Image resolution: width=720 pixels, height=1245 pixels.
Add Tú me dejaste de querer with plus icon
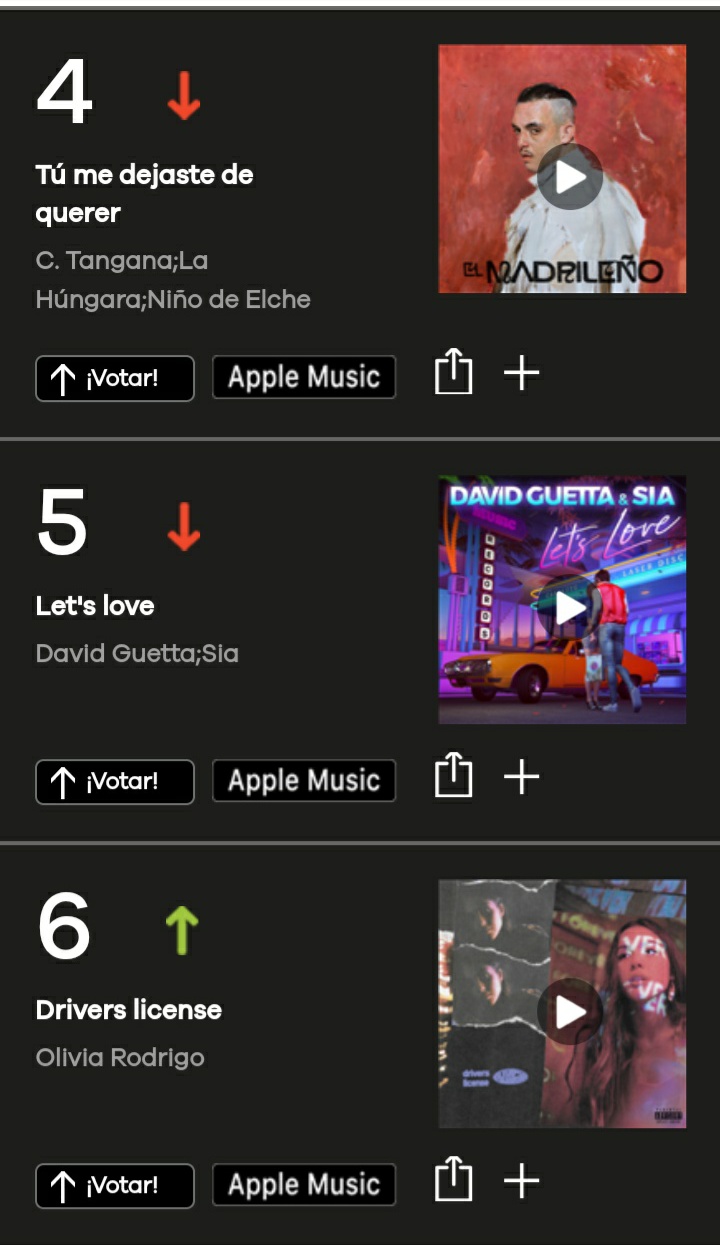(x=521, y=373)
